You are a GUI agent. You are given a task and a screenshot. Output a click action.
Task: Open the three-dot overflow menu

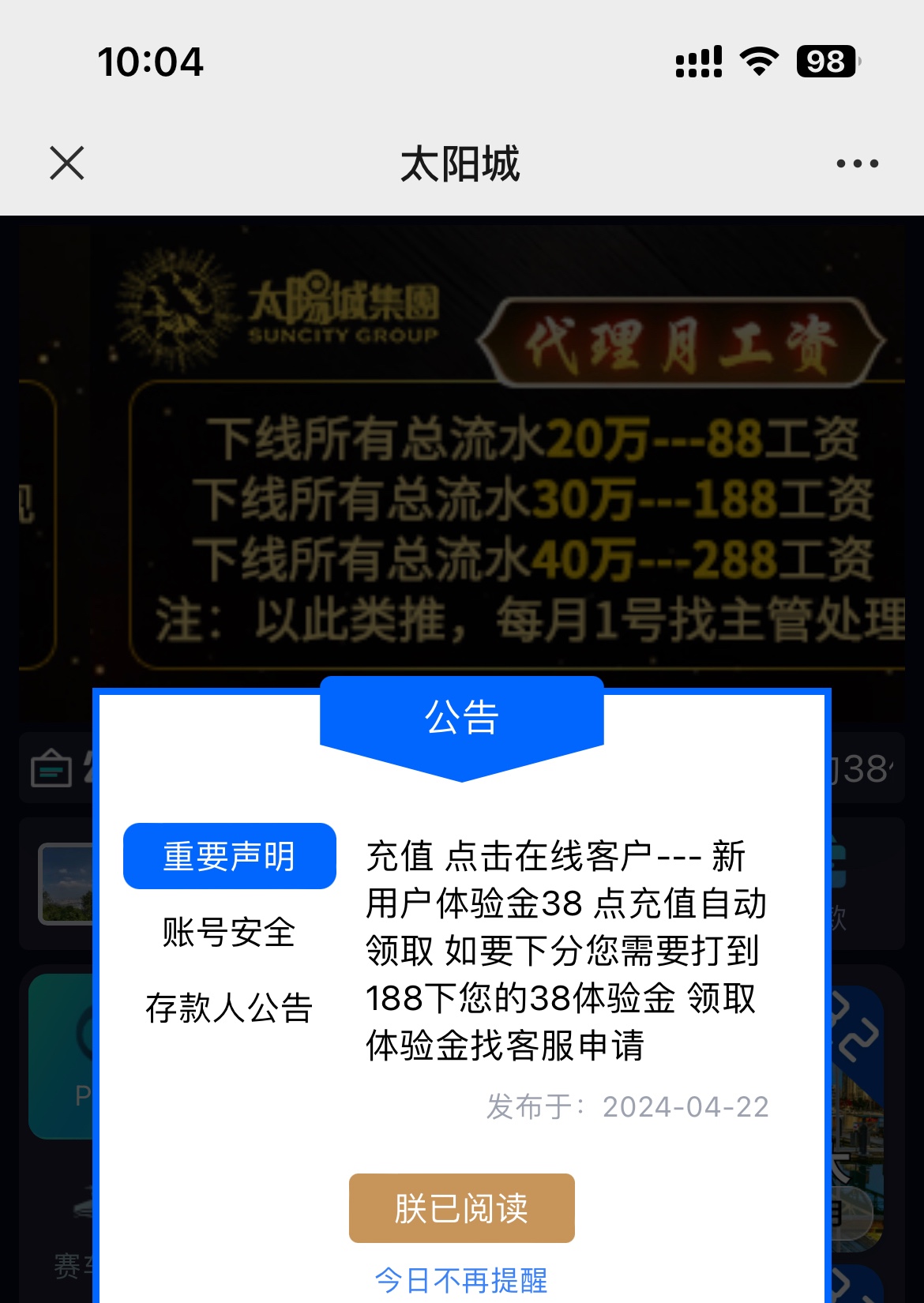pyautogui.click(x=857, y=163)
